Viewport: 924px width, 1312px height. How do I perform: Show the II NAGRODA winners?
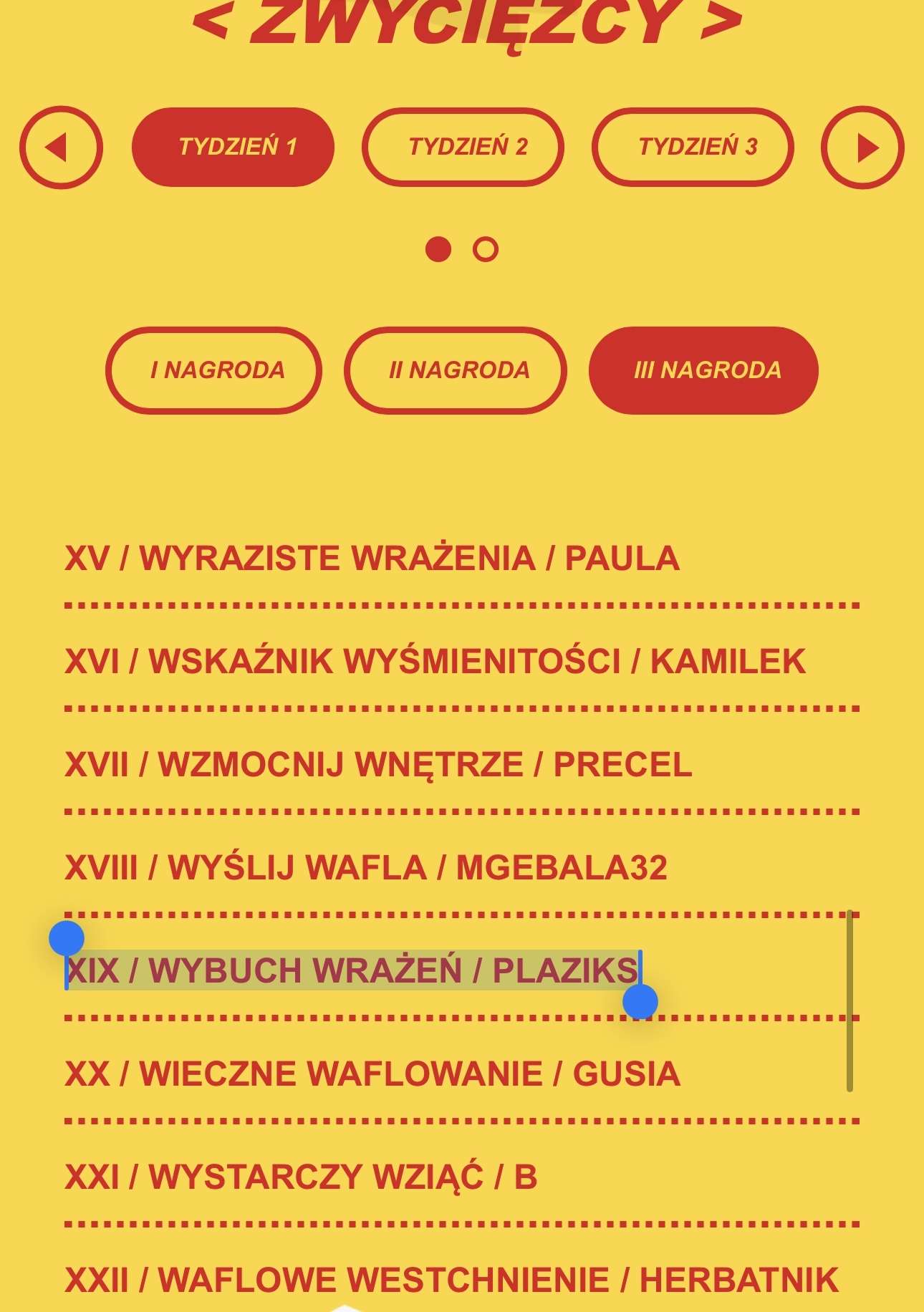(x=456, y=370)
